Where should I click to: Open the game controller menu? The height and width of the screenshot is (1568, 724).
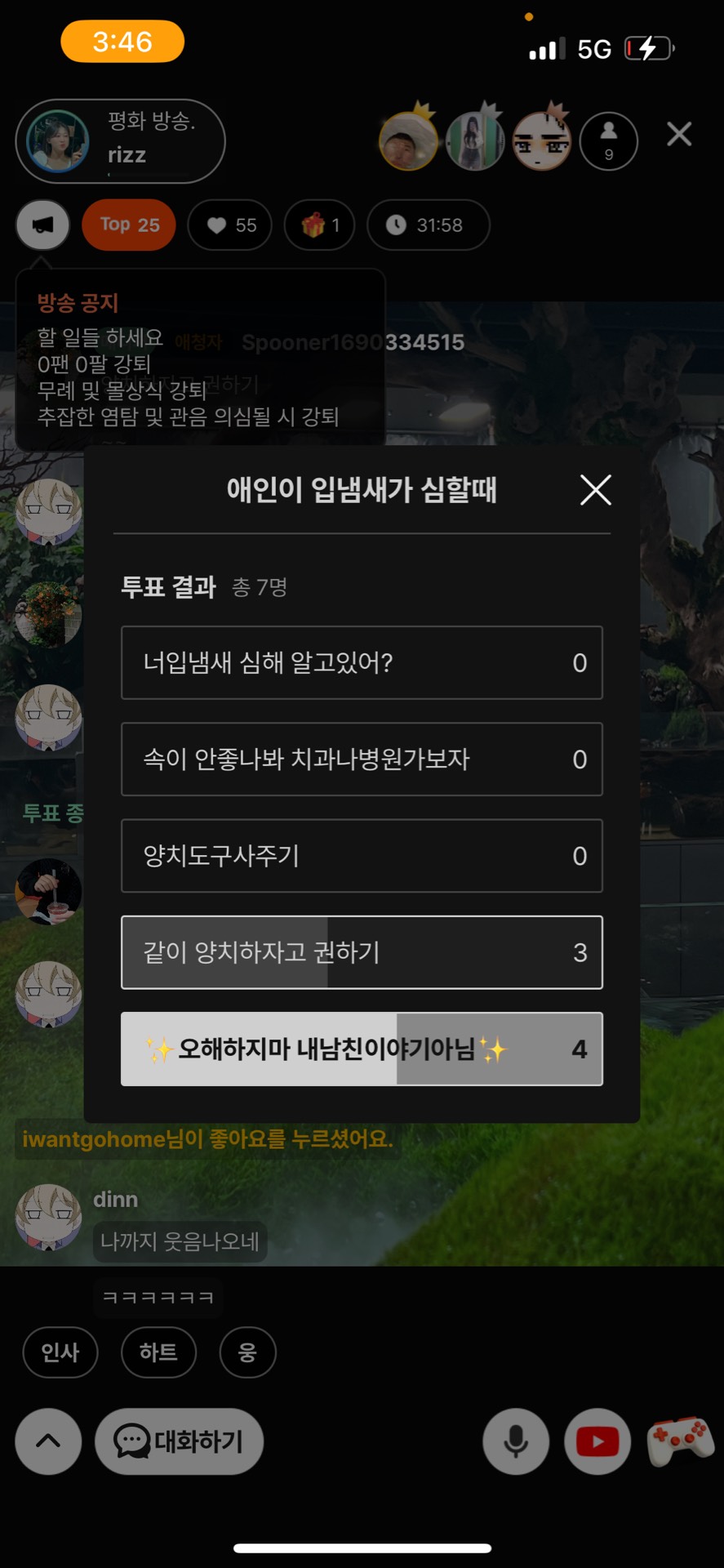point(680,1441)
